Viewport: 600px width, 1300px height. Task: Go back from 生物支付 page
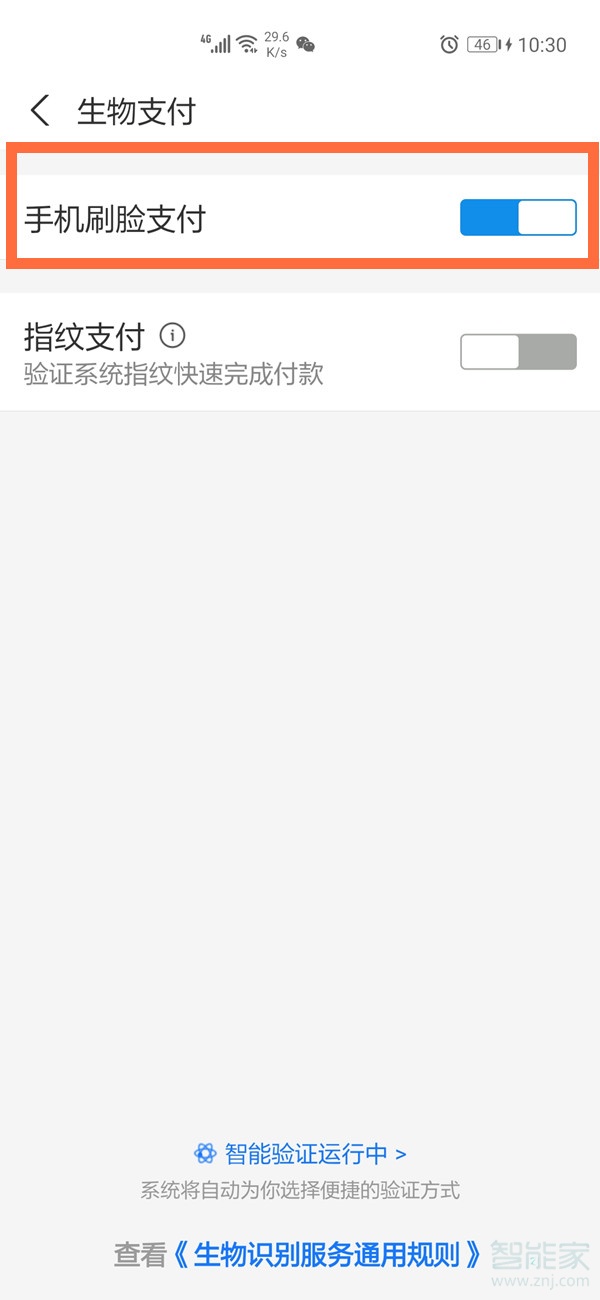(40, 111)
